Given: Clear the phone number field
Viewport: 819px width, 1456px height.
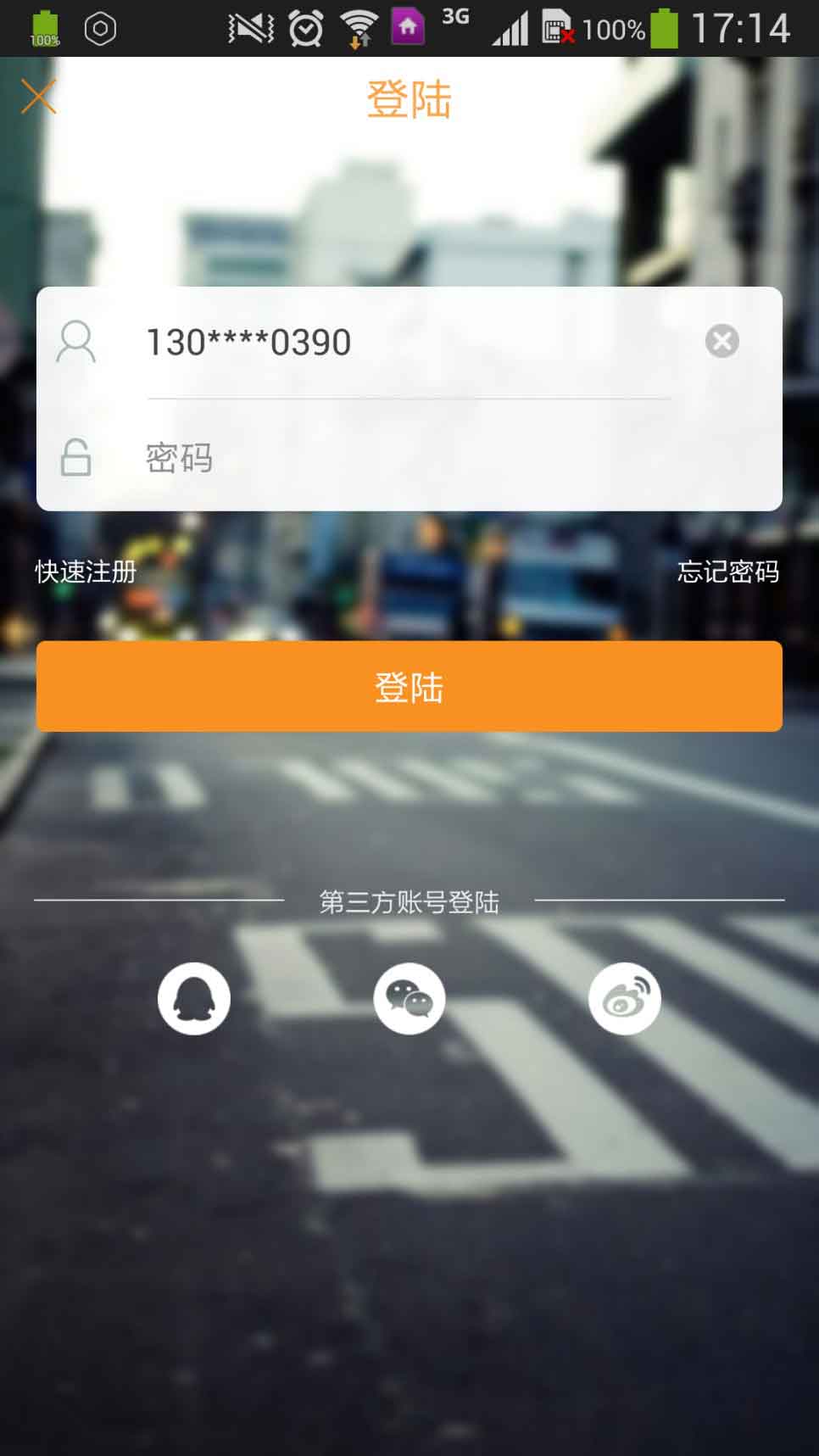Looking at the screenshot, I should point(721,341).
